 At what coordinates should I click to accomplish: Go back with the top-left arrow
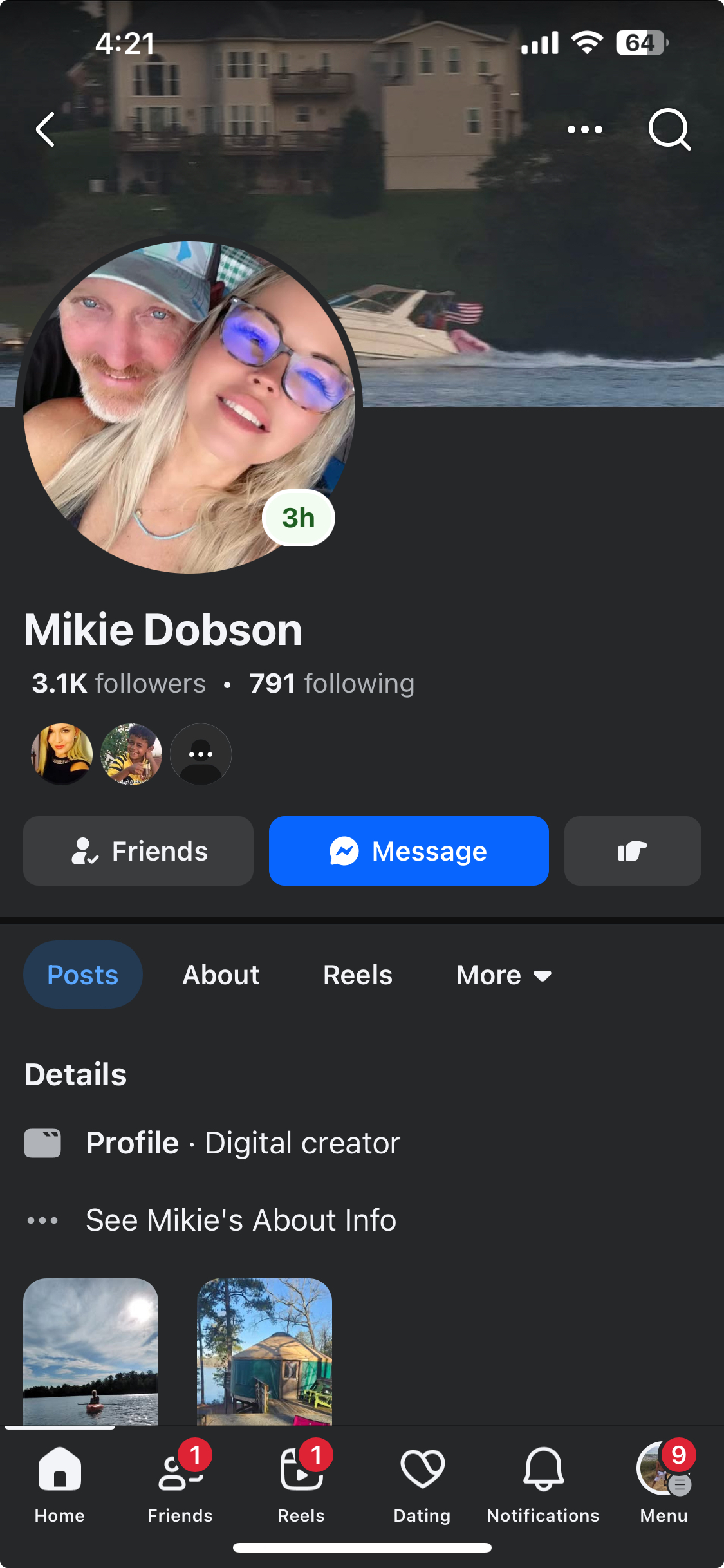click(45, 129)
